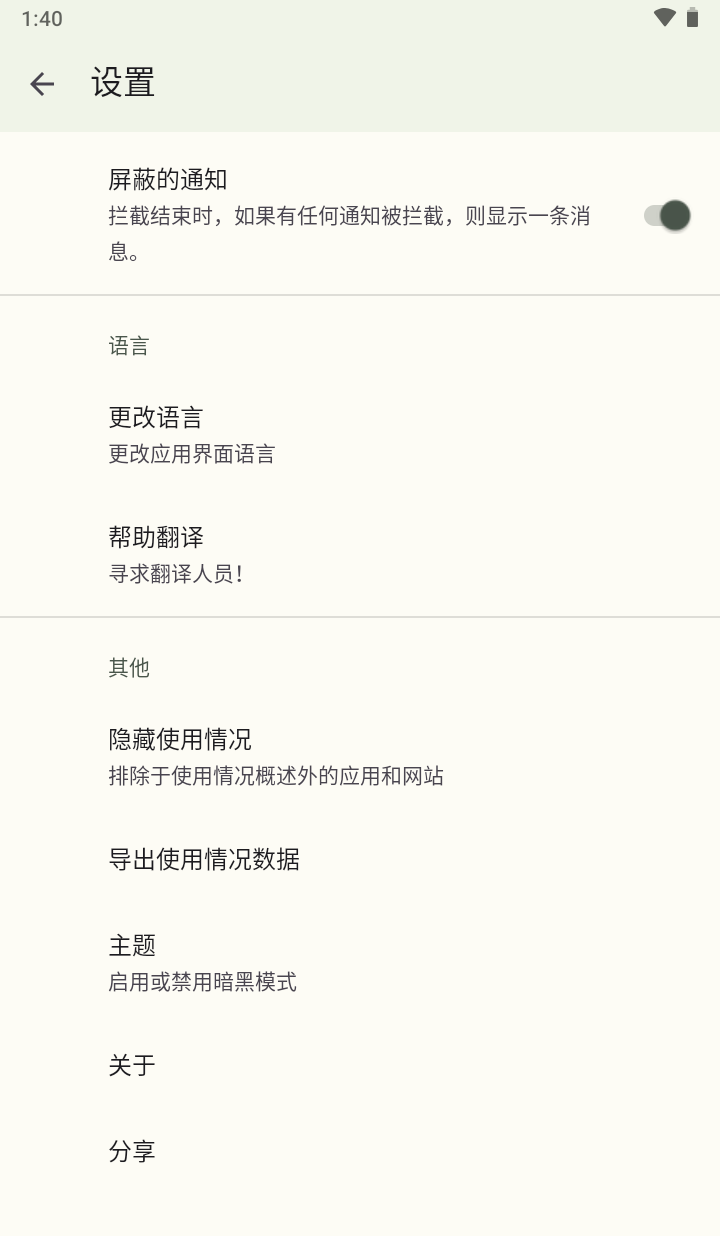Click the description text for 主题
Viewport: 720px width, 1236px height.
201,982
